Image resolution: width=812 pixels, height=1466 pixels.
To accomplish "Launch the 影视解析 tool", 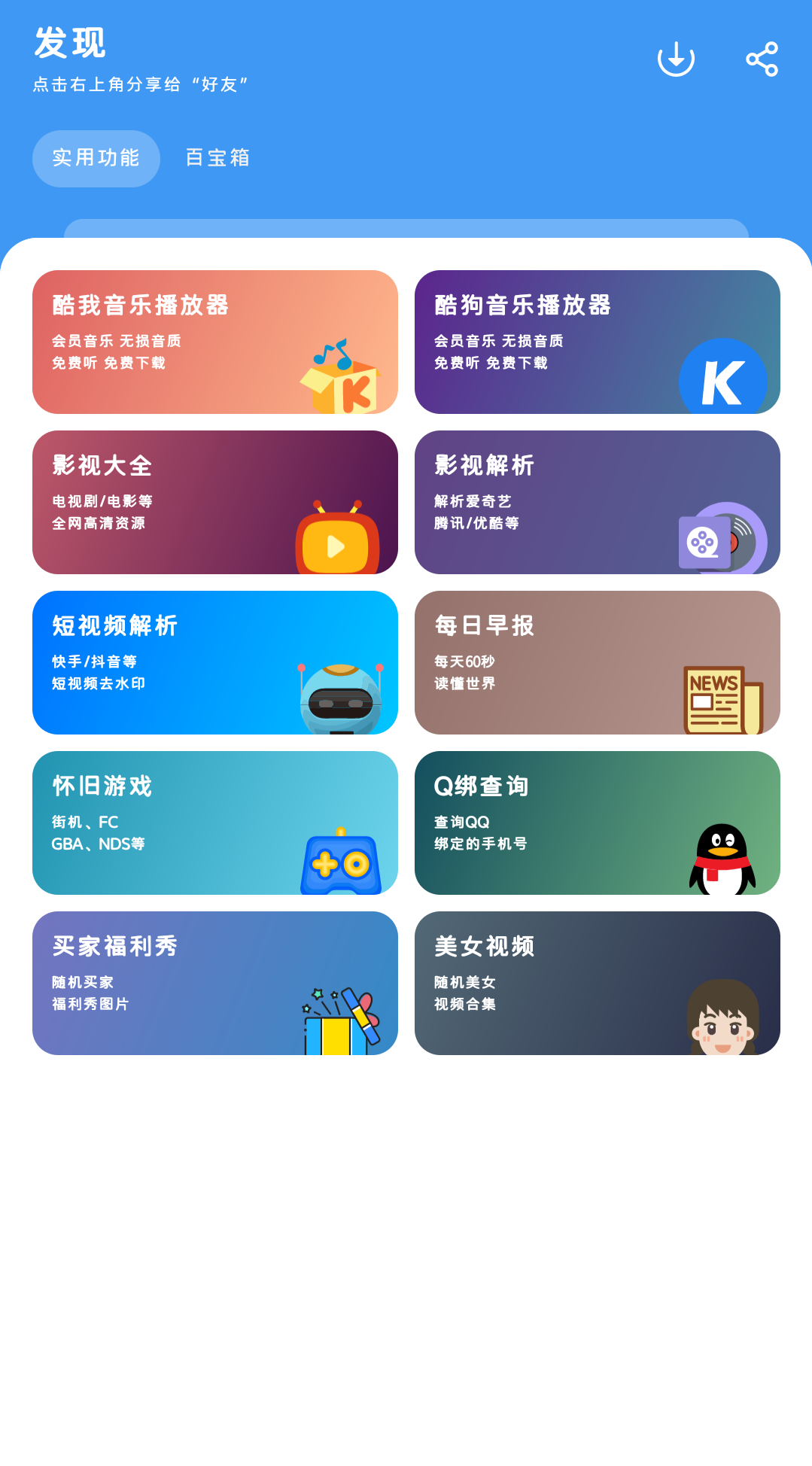I will pyautogui.click(x=597, y=502).
